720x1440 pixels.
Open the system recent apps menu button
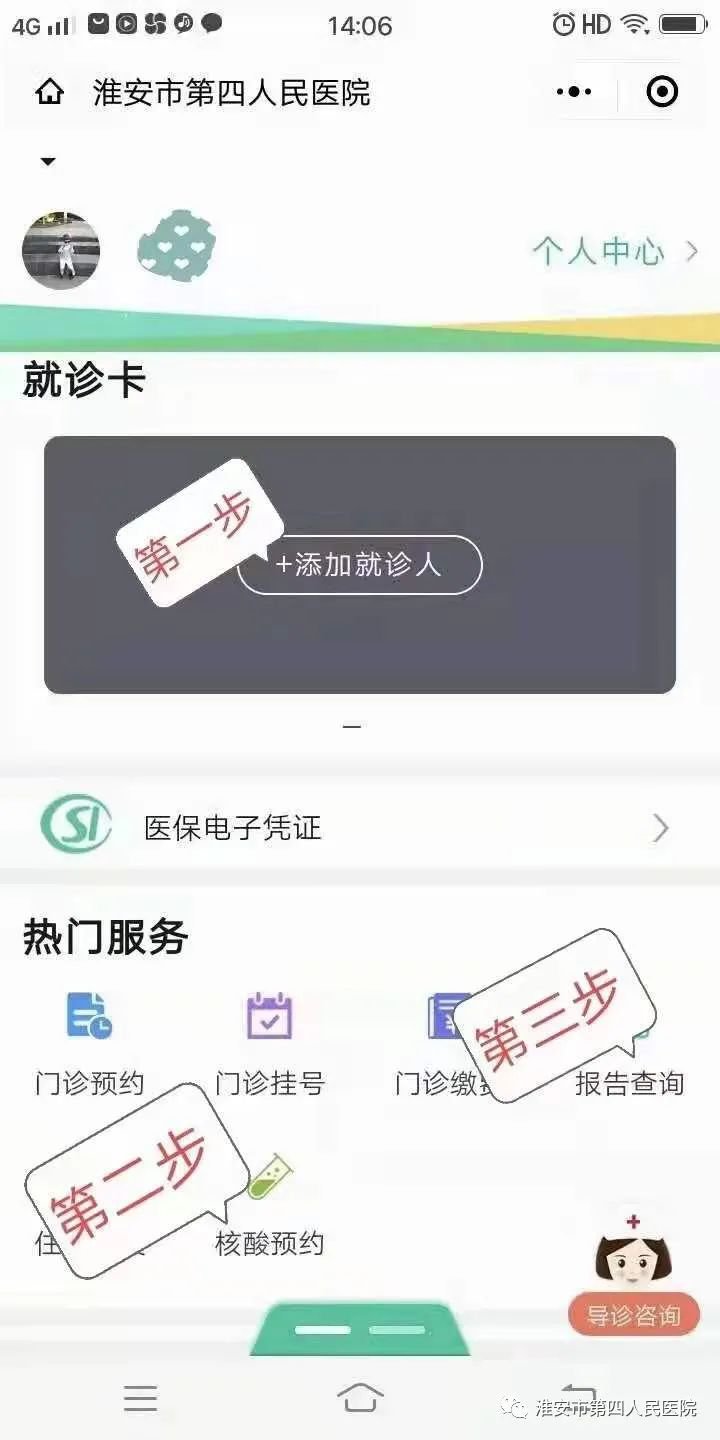coord(140,1398)
